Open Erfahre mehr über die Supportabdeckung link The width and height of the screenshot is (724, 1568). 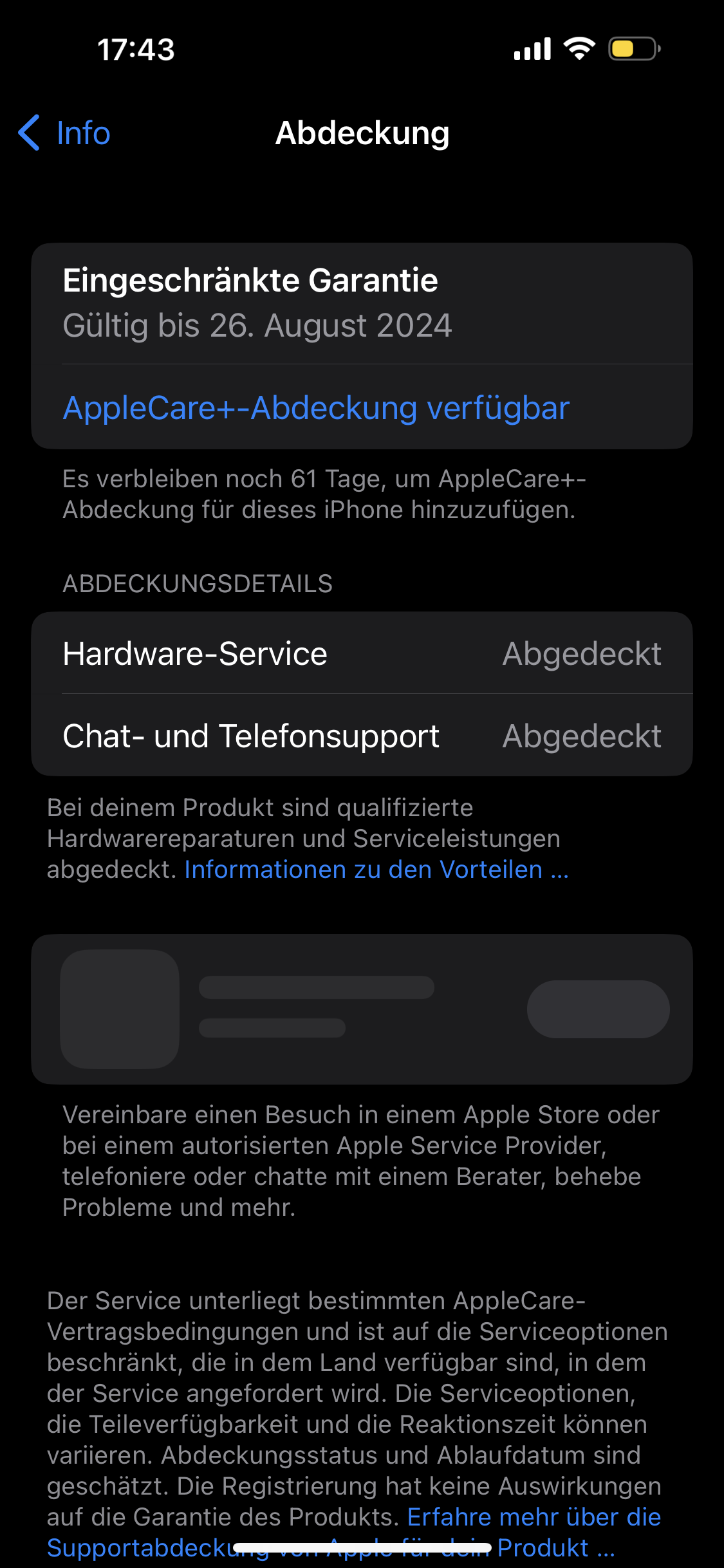coord(534,1517)
